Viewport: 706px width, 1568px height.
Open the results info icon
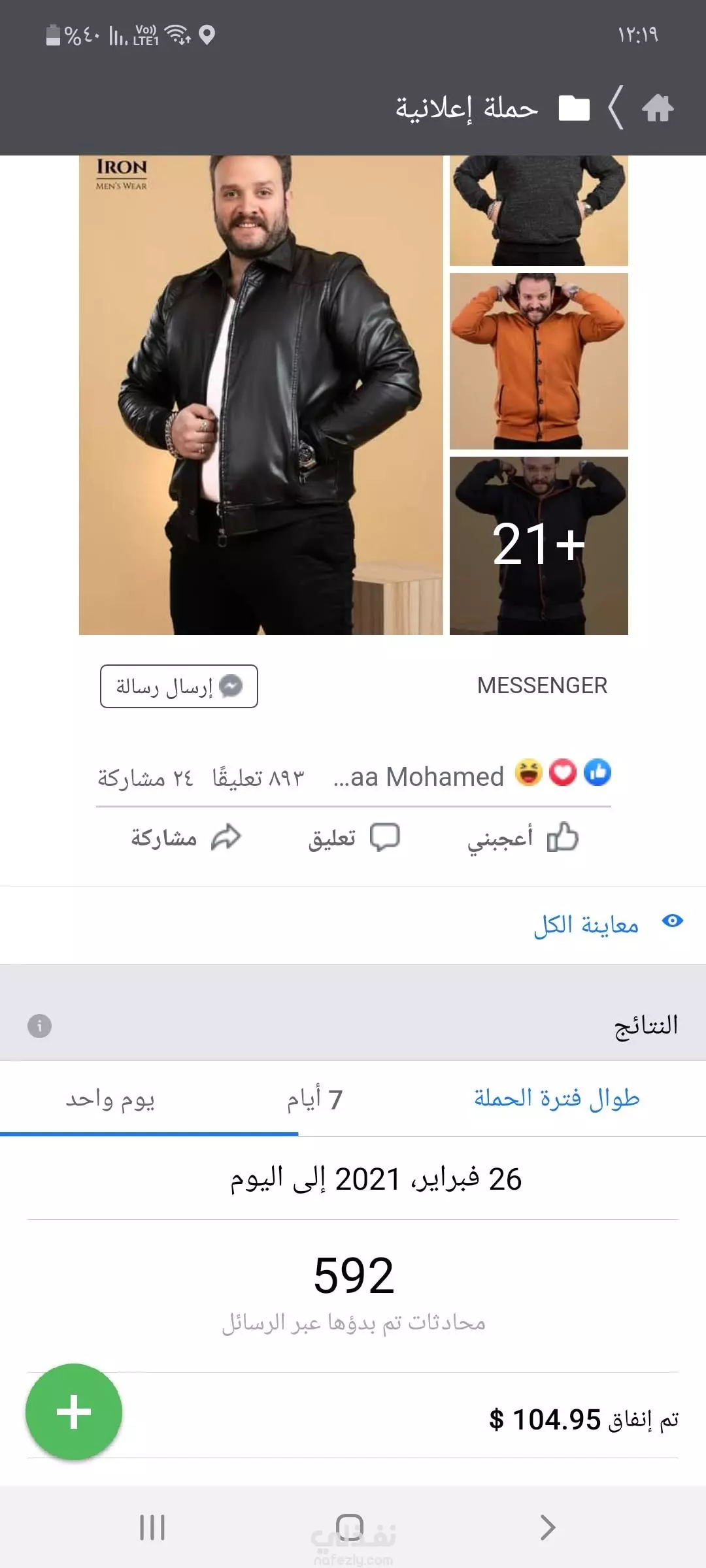[39, 1026]
